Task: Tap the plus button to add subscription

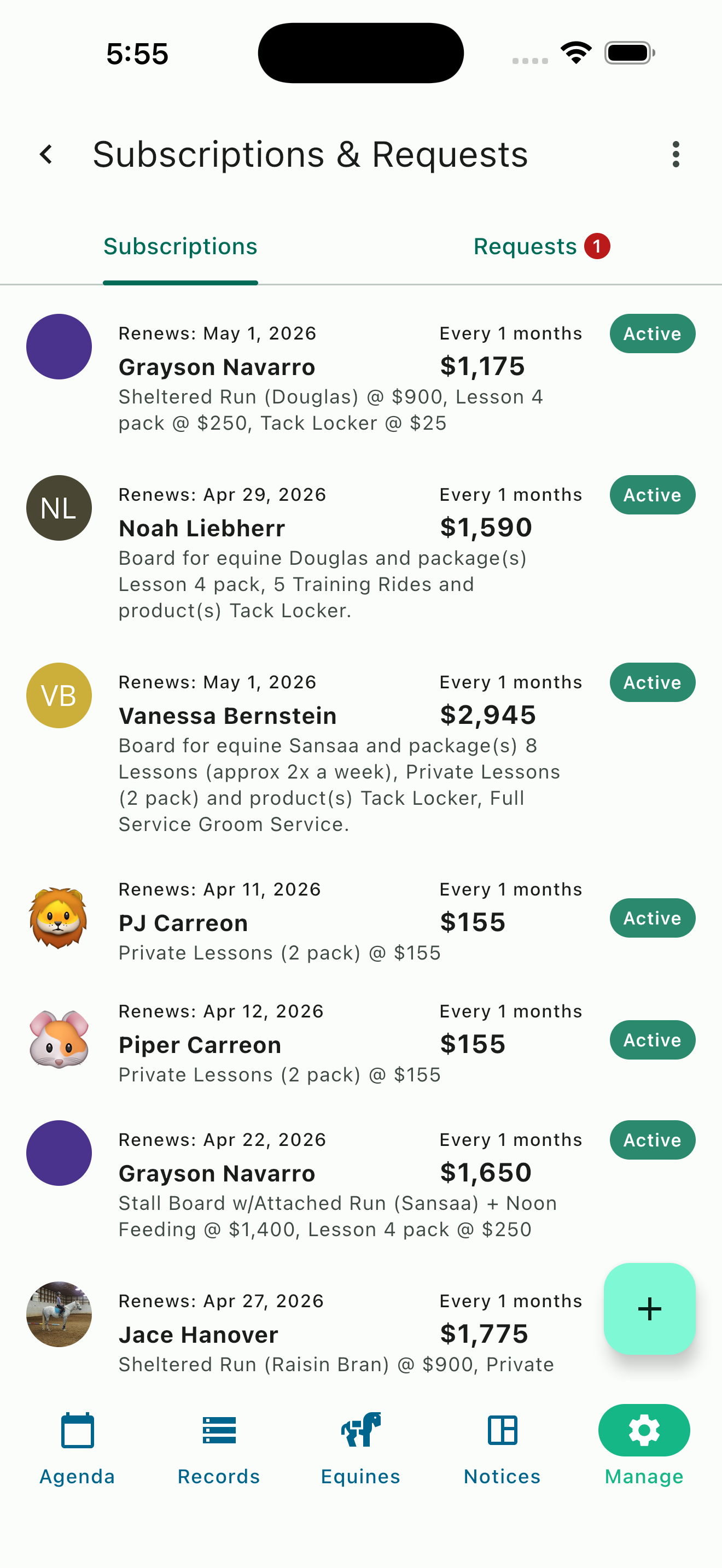Action: (650, 1309)
